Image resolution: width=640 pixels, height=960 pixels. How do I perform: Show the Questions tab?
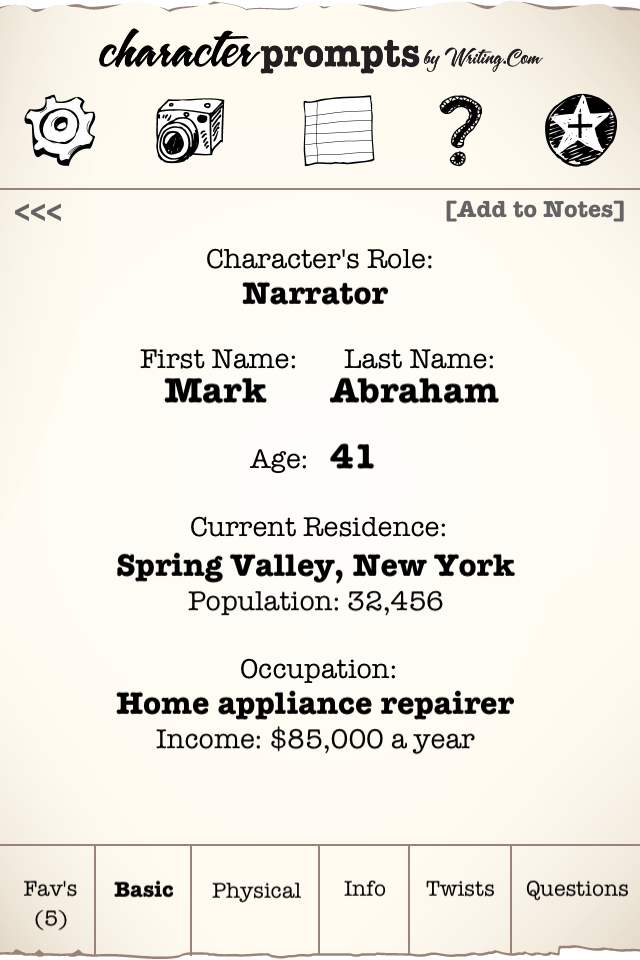point(577,889)
